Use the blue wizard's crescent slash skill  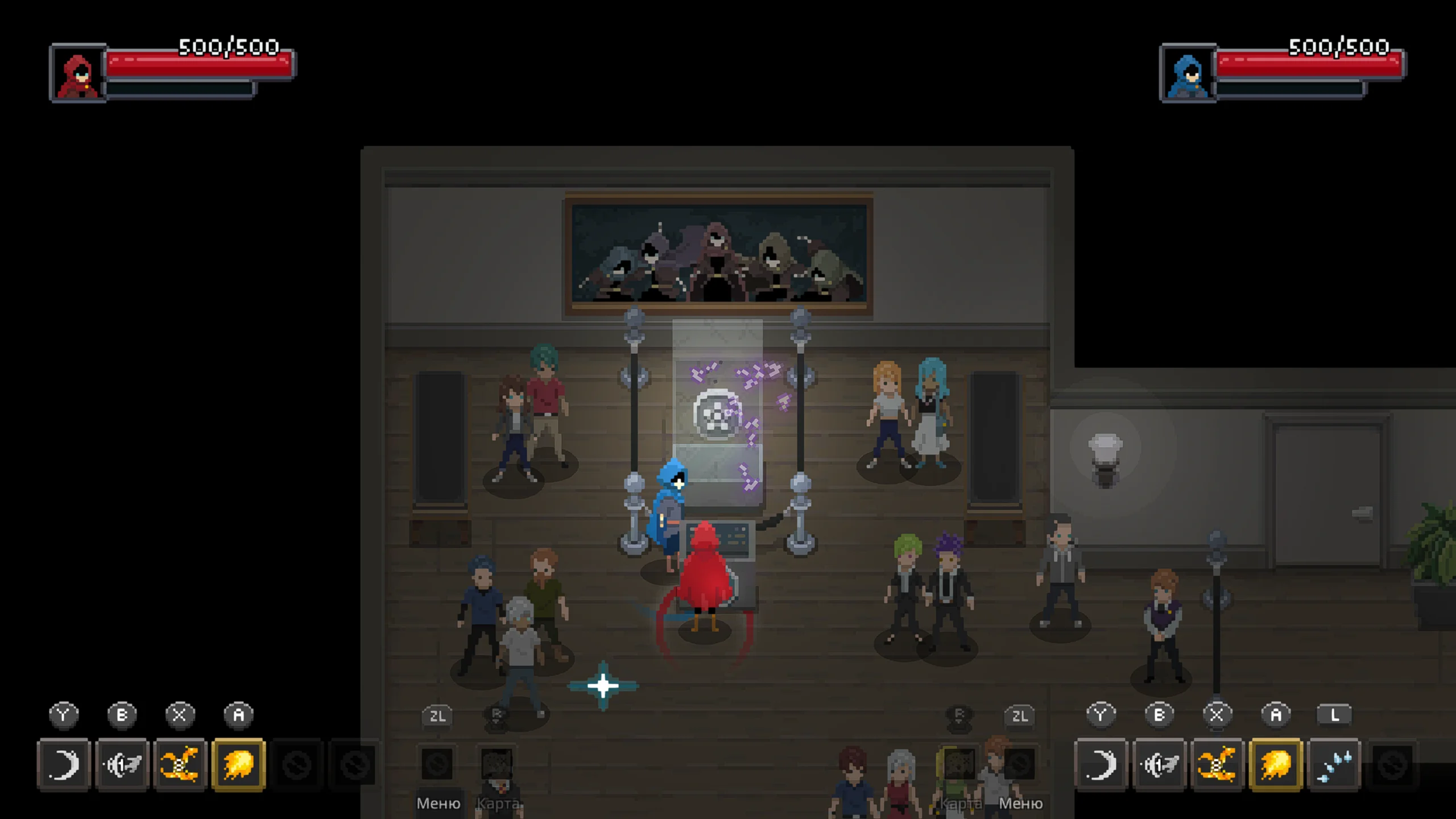pos(1101,764)
